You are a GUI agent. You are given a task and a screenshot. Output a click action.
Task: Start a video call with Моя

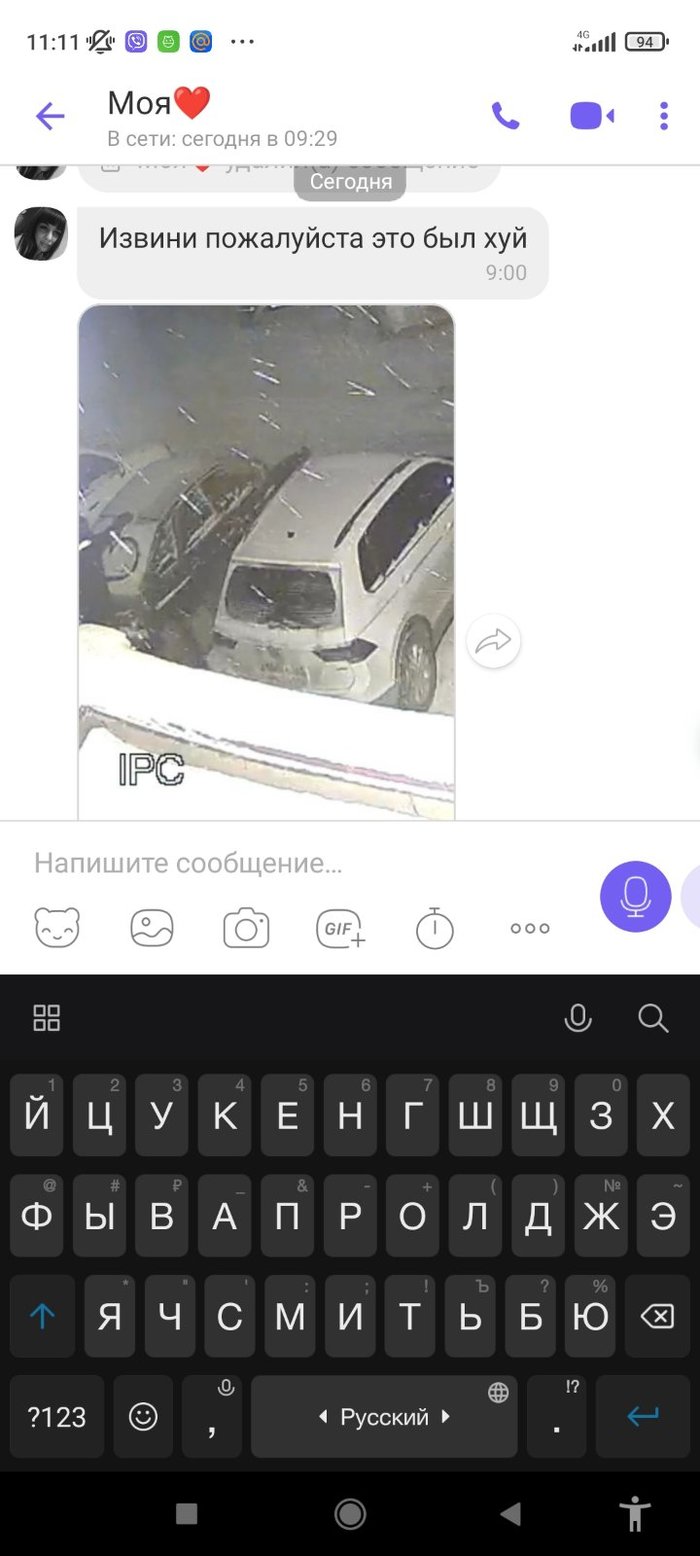591,117
